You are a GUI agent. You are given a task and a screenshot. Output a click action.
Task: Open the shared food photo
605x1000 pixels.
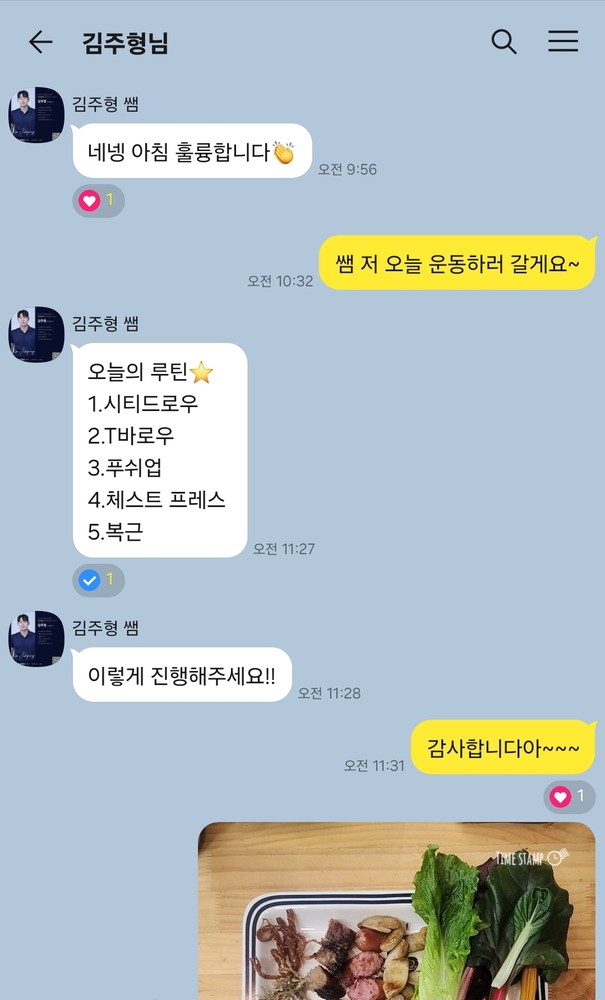pos(396,910)
